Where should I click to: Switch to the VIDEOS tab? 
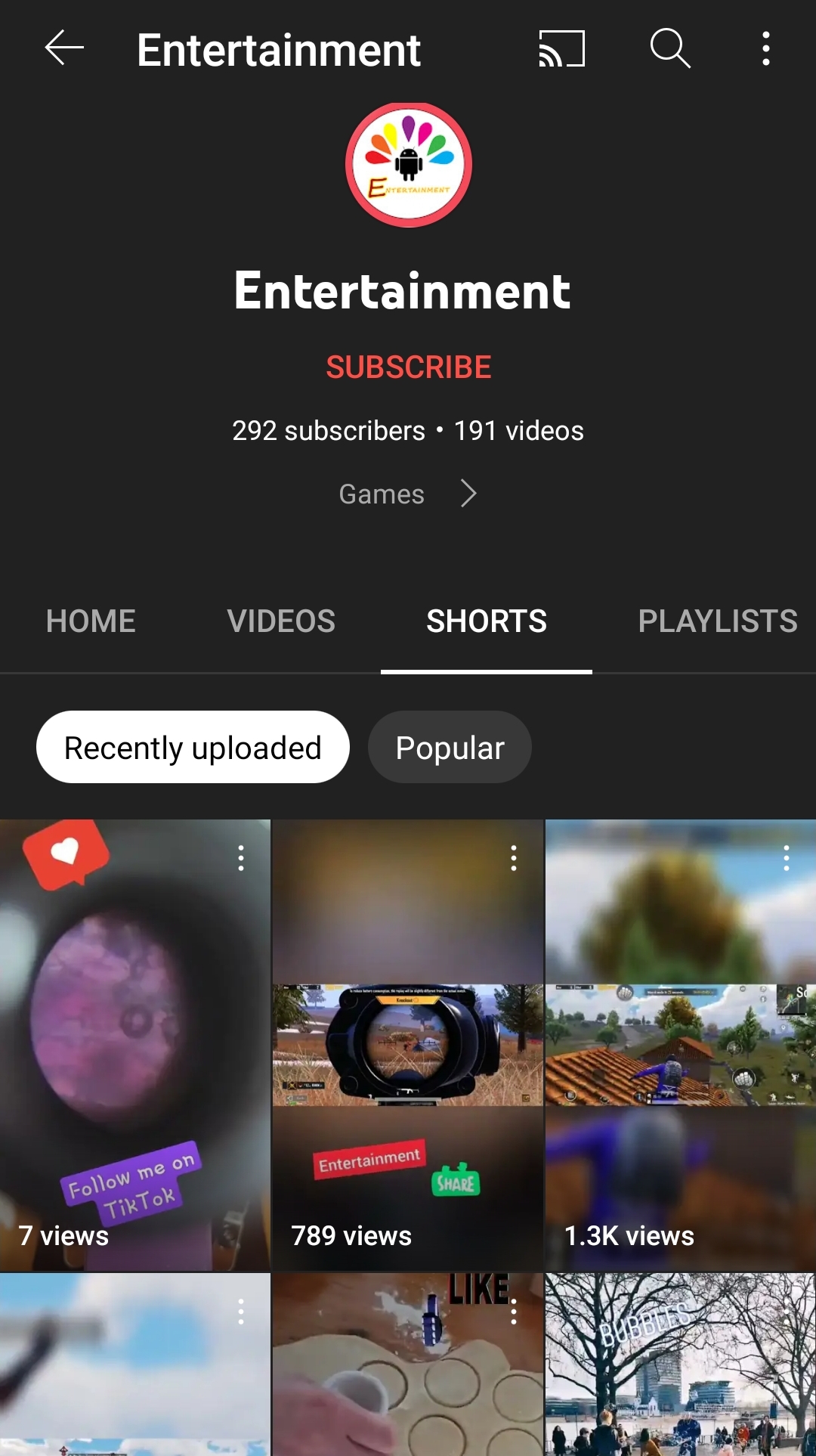point(281,621)
